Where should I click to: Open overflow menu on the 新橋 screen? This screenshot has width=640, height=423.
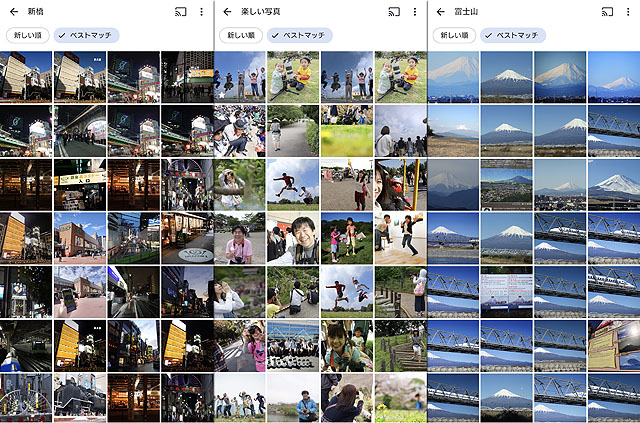202,12
